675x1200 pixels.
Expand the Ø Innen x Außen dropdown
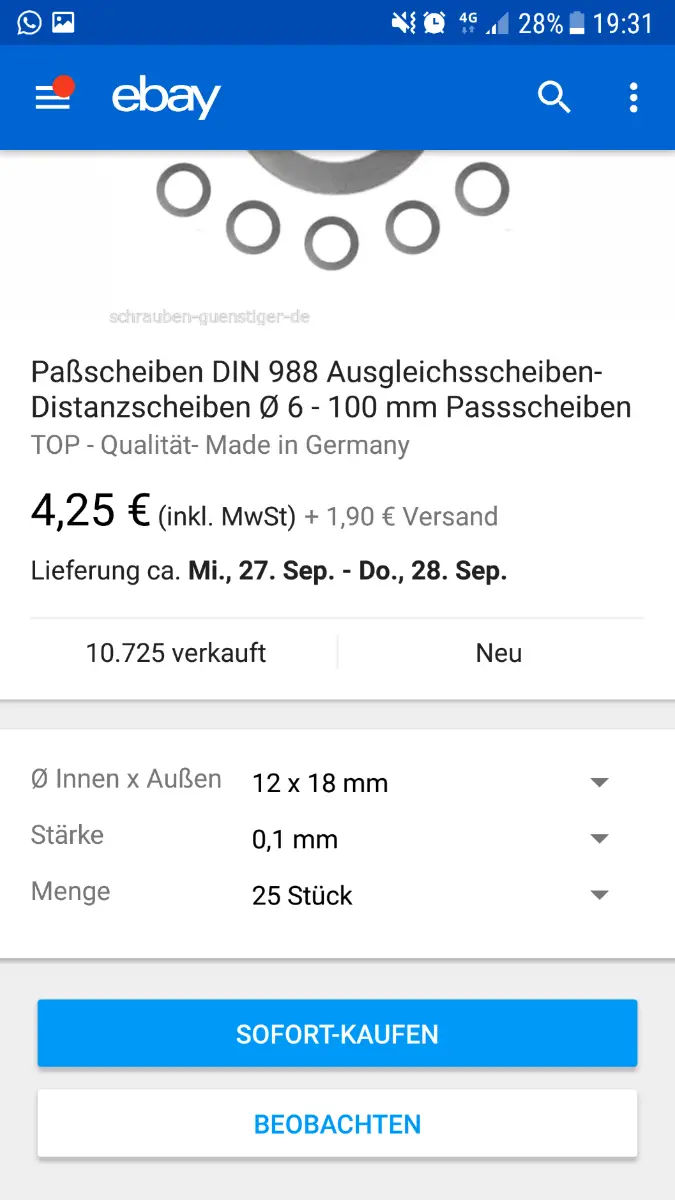tap(431, 782)
